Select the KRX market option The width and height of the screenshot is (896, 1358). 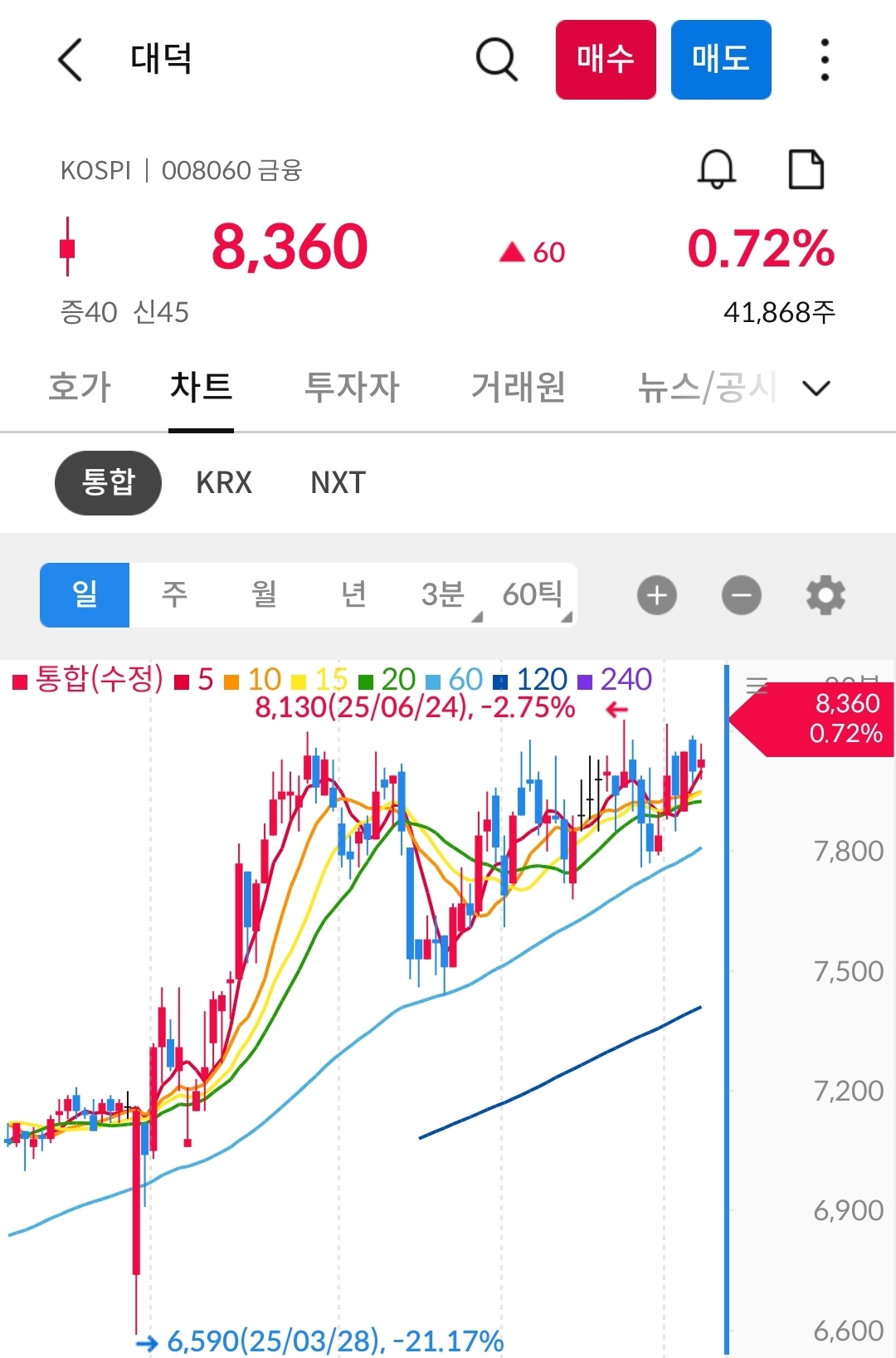tap(222, 482)
